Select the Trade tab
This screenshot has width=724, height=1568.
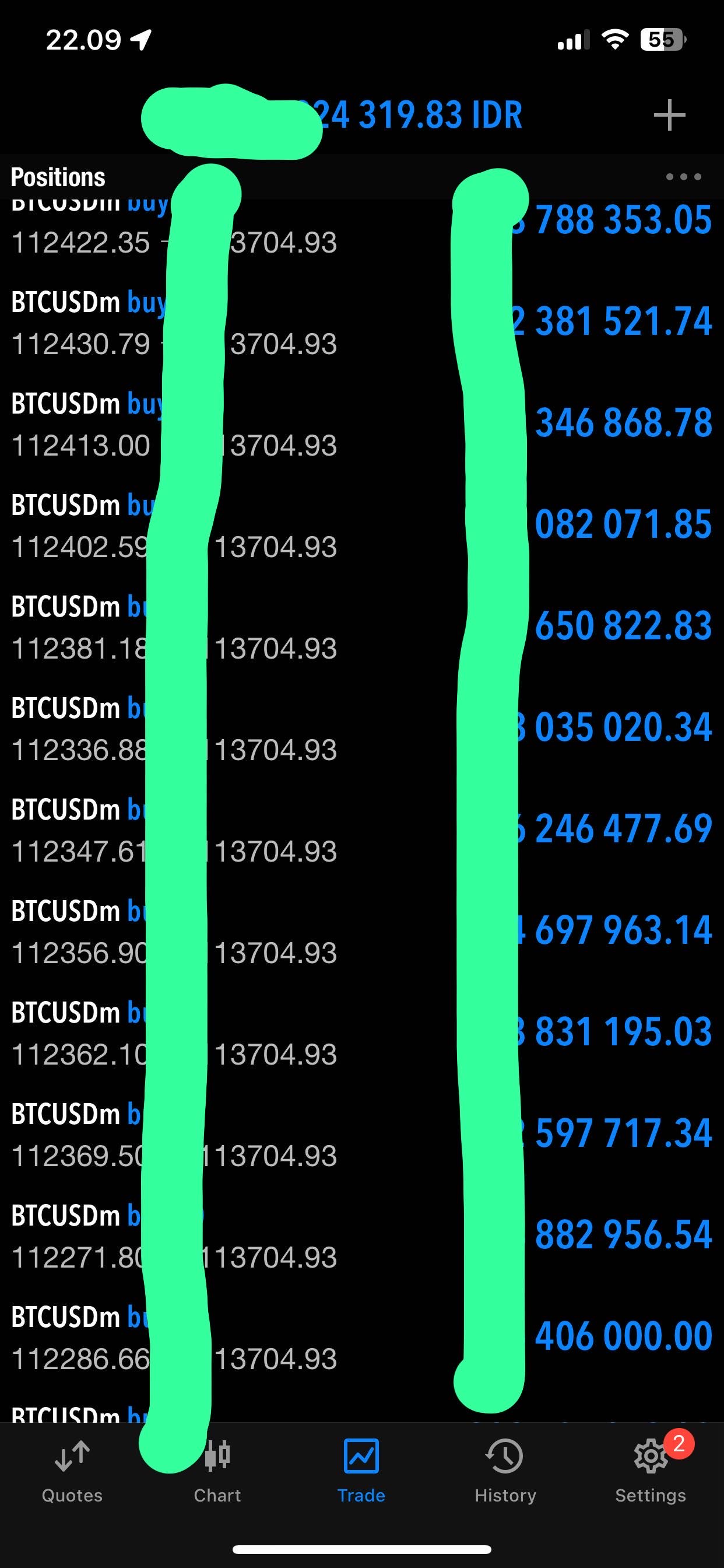[361, 1471]
